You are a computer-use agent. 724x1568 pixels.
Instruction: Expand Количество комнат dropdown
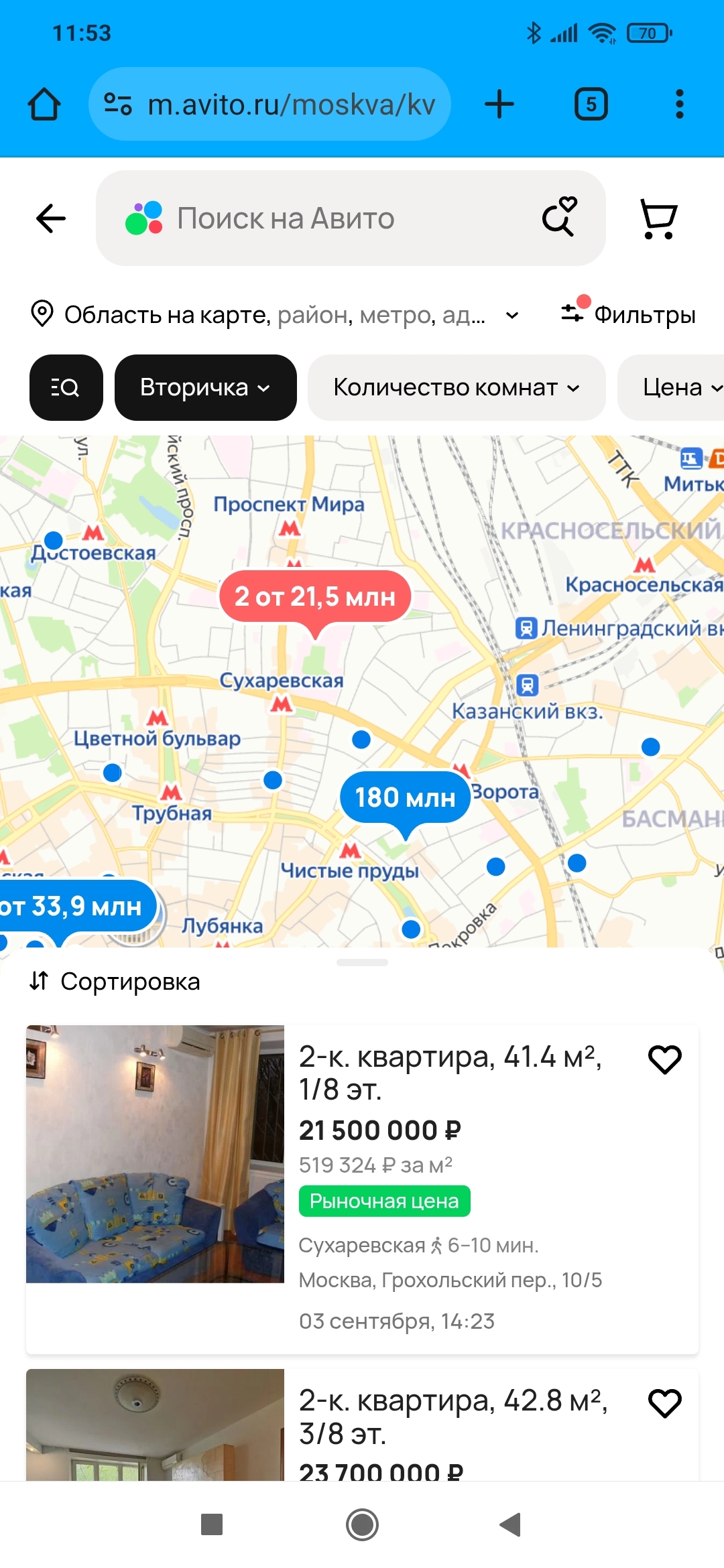(456, 387)
